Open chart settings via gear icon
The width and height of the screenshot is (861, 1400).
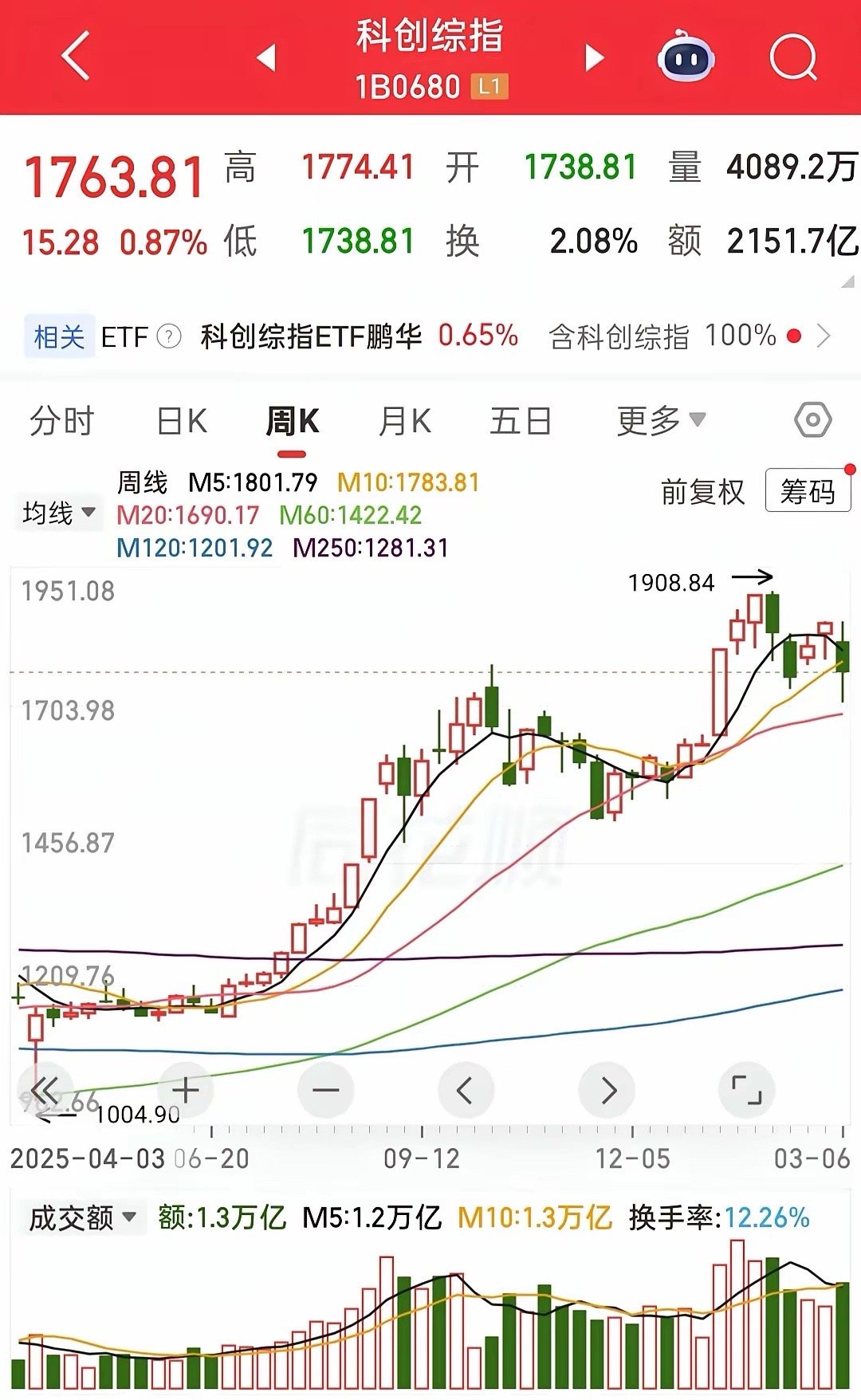coord(811,421)
